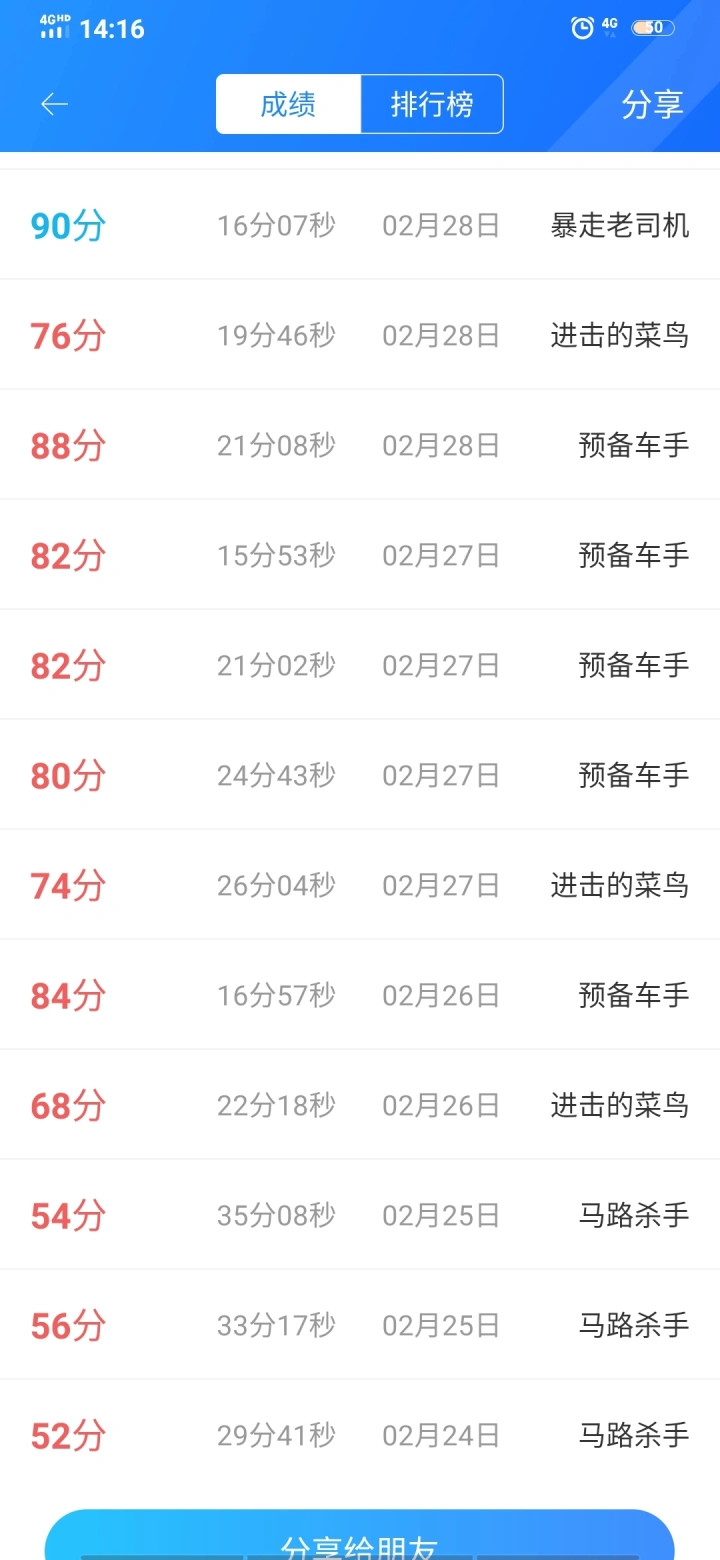The image size is (720, 1560).
Task: View the 52分 record from 02月24日
Action: [360, 1435]
